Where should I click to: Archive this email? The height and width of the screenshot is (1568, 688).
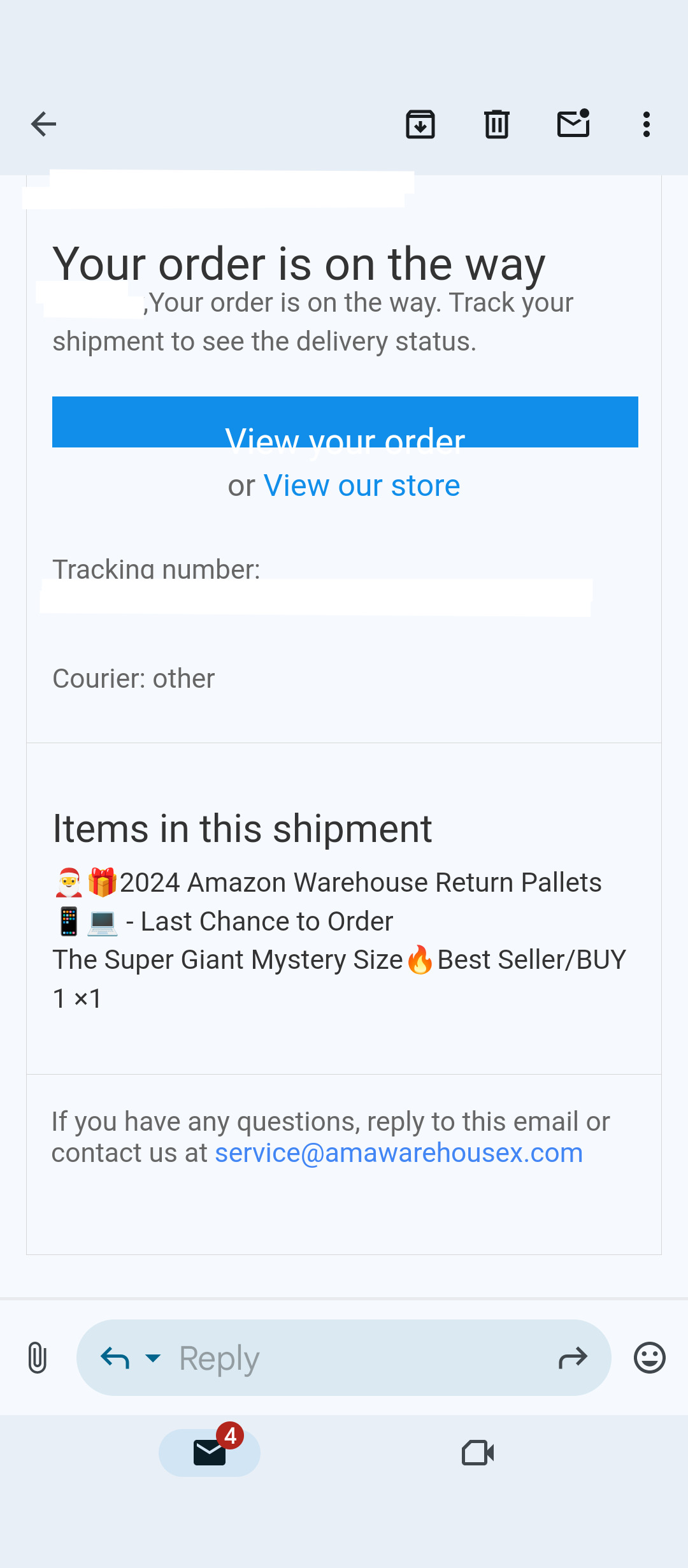coord(420,124)
